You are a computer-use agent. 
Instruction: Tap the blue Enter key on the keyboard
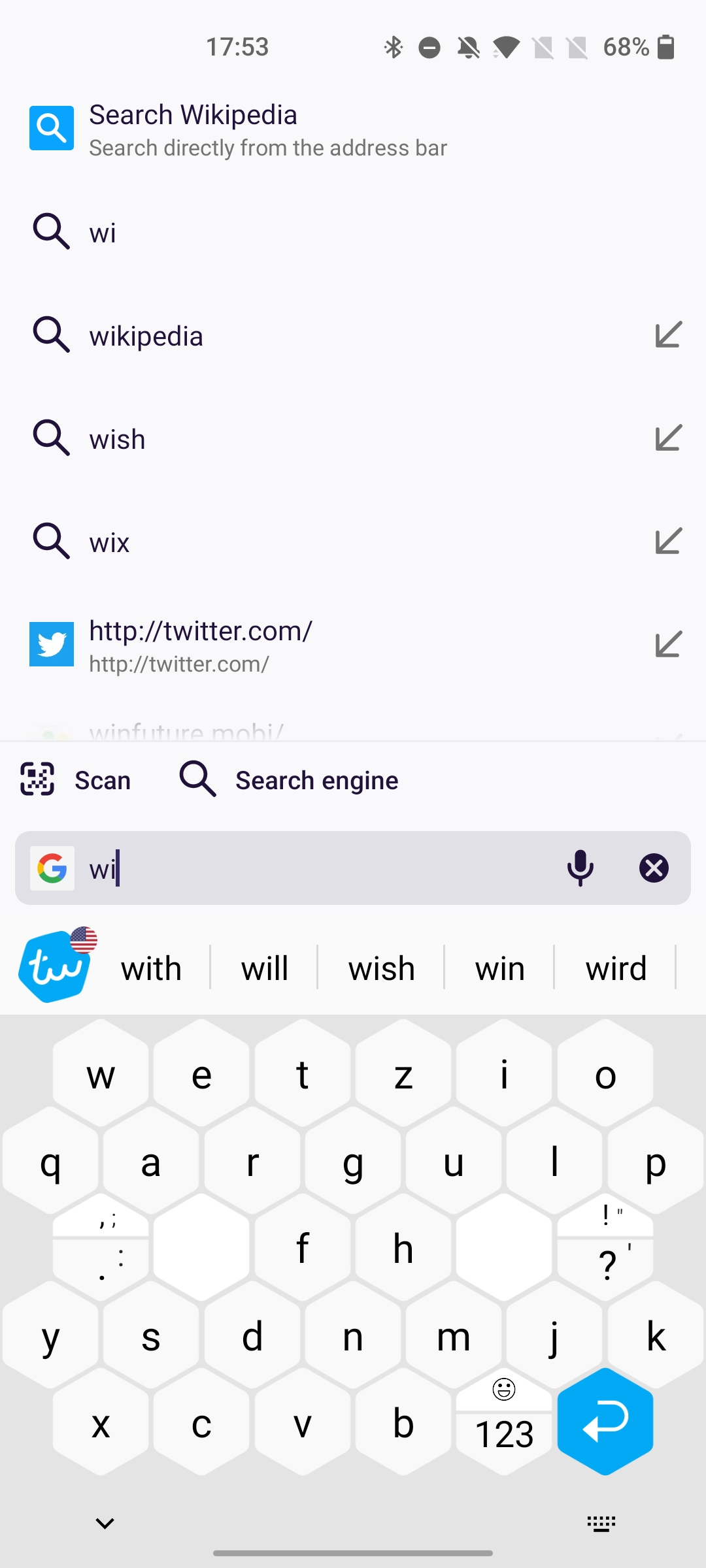(x=605, y=1422)
